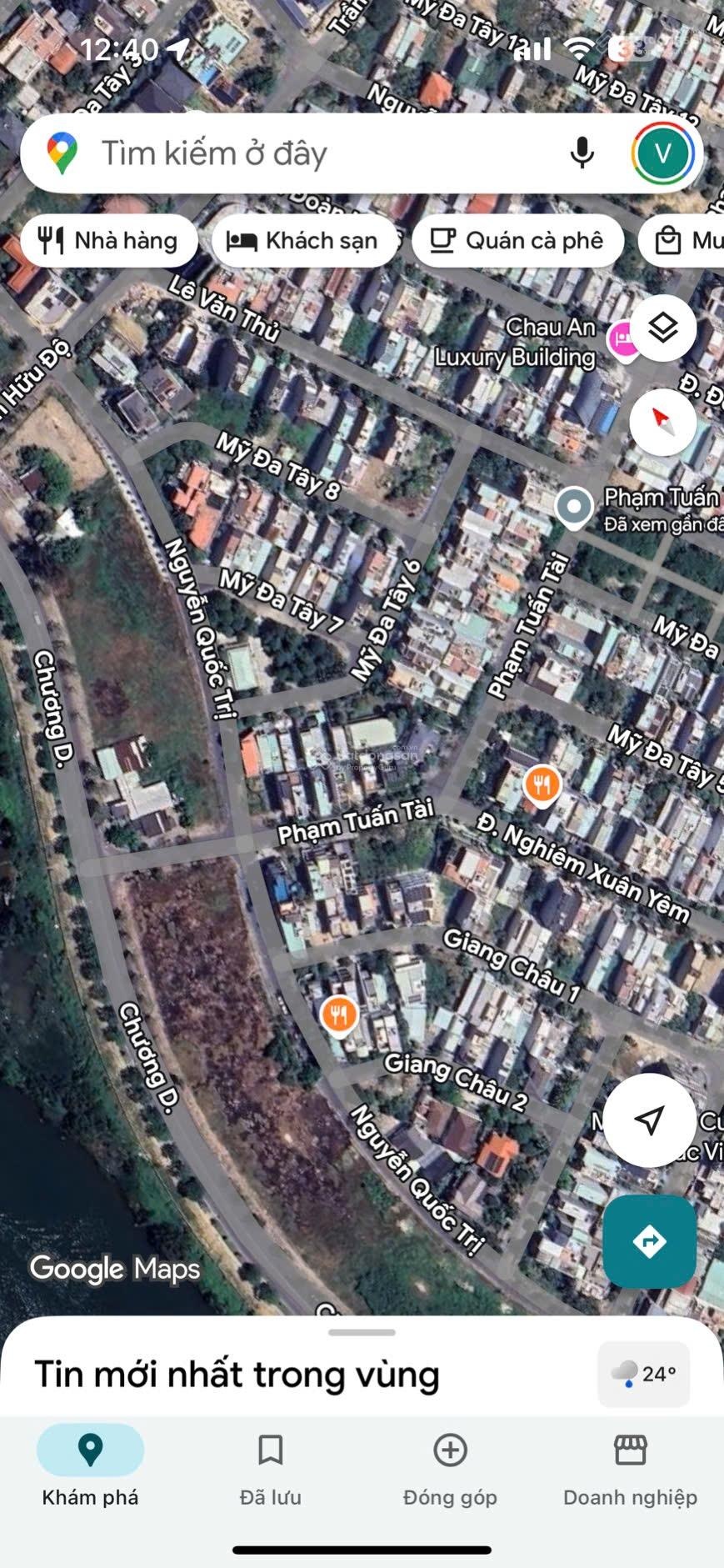Show Quán cà phê nearby

517,241
